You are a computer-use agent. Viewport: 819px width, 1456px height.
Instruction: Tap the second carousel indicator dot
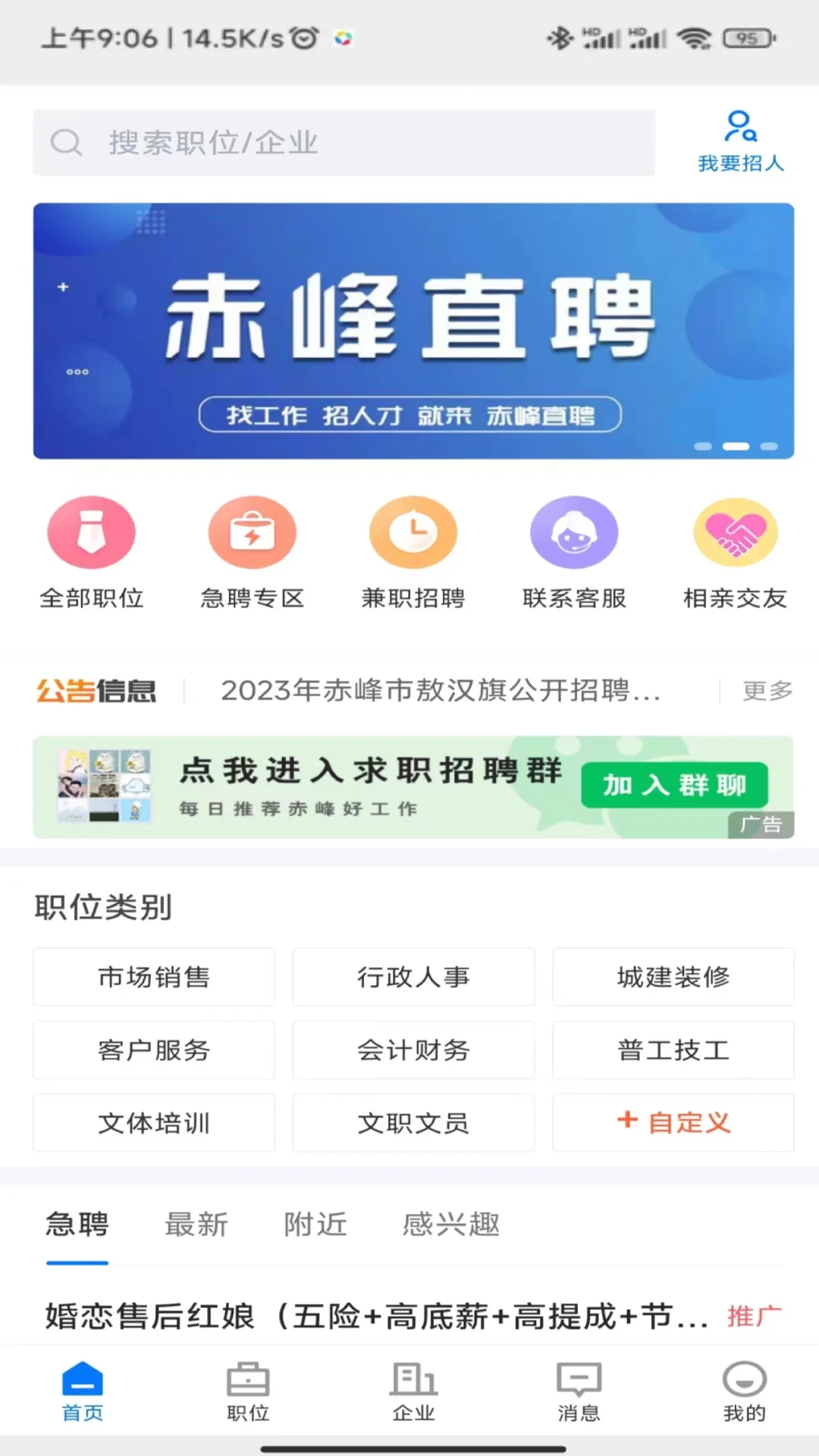[734, 447]
